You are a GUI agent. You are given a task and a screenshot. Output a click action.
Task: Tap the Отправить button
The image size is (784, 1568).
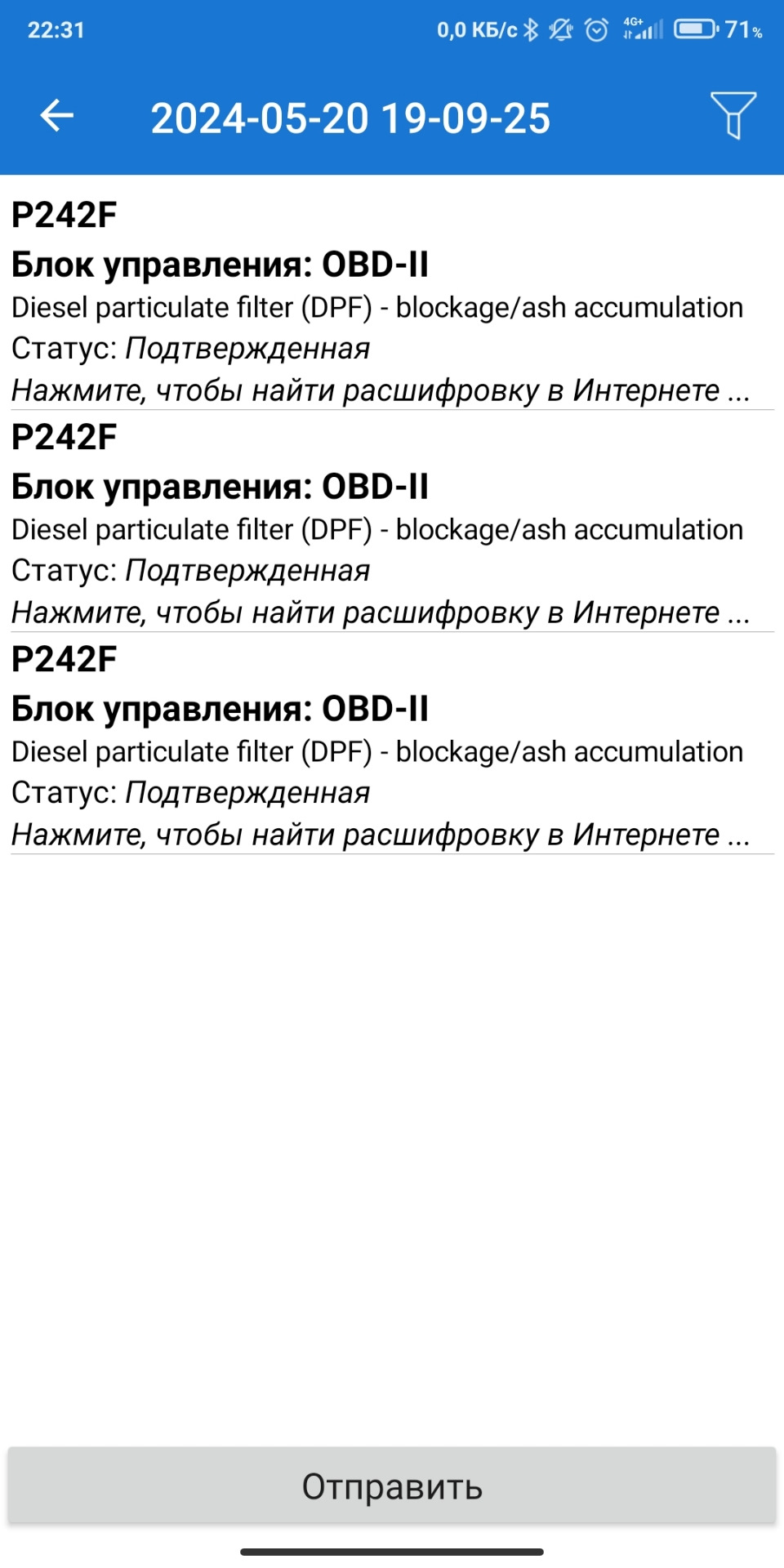pos(392,1486)
